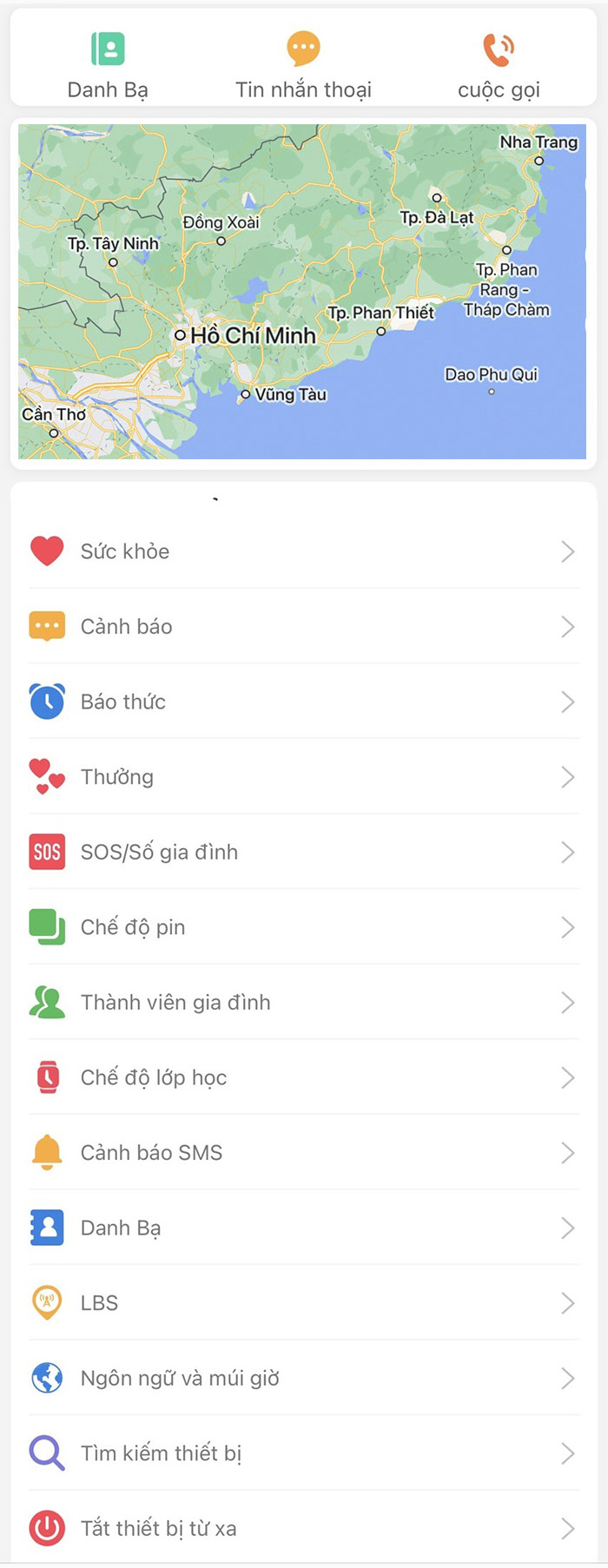Open Báo thức alarm settings
This screenshot has width=608, height=1568.
click(x=303, y=702)
